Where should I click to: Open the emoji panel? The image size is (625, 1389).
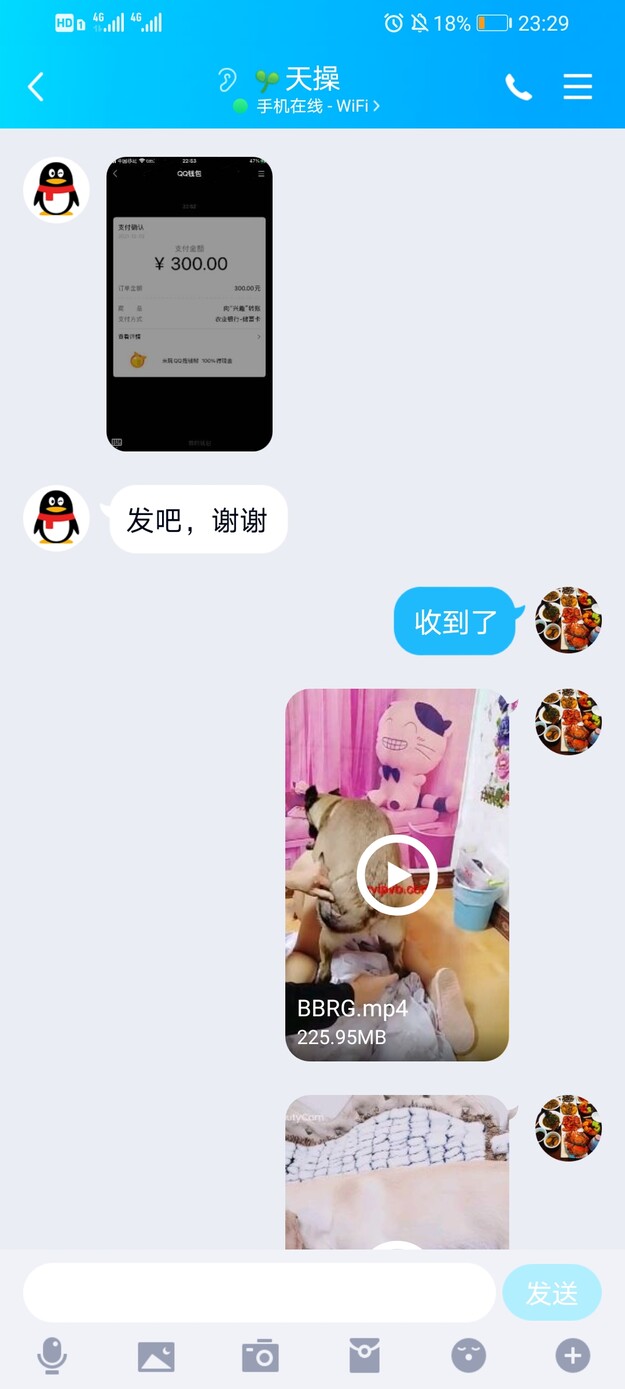[468, 1356]
